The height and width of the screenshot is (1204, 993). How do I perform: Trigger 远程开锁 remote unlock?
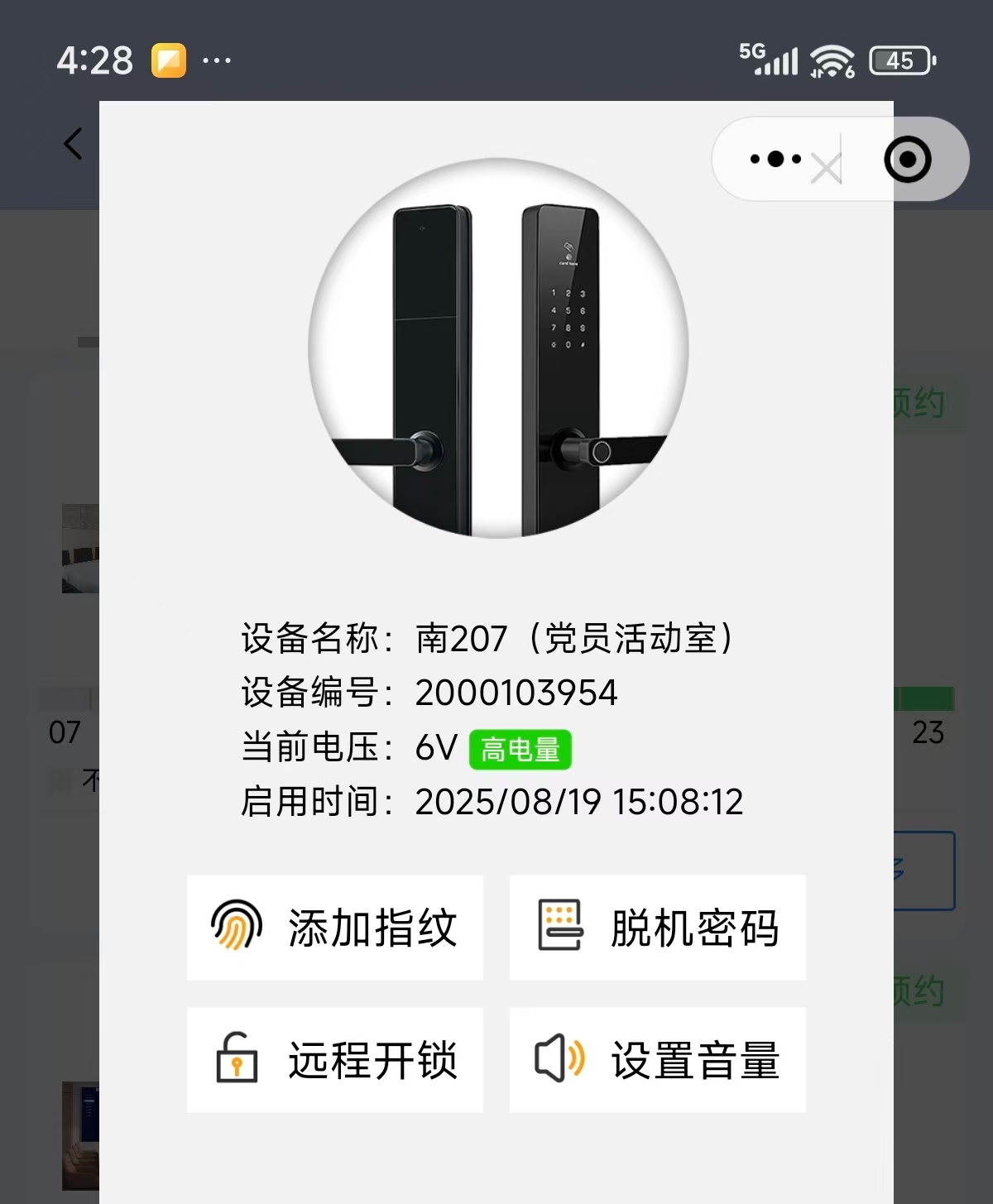tap(334, 1060)
